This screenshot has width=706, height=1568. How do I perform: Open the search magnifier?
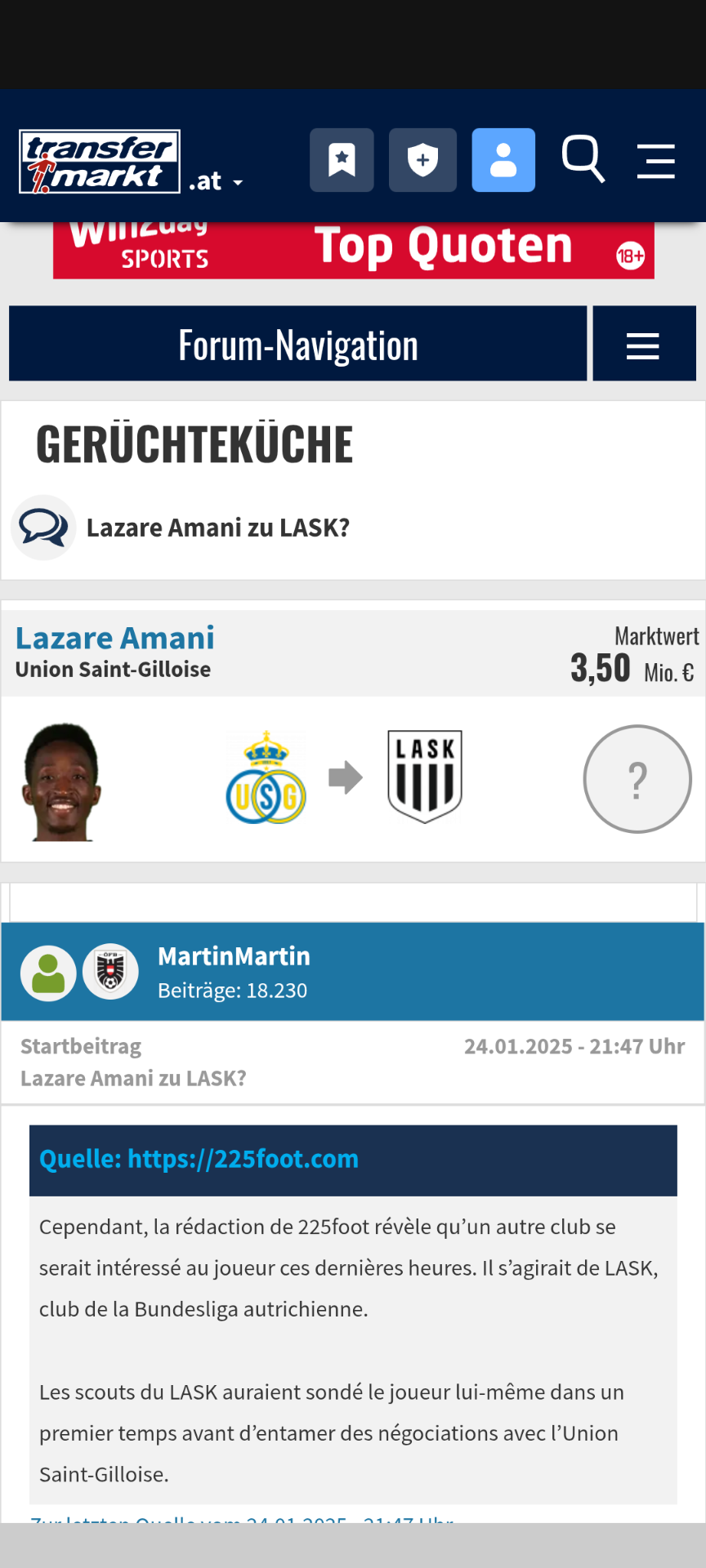click(583, 159)
